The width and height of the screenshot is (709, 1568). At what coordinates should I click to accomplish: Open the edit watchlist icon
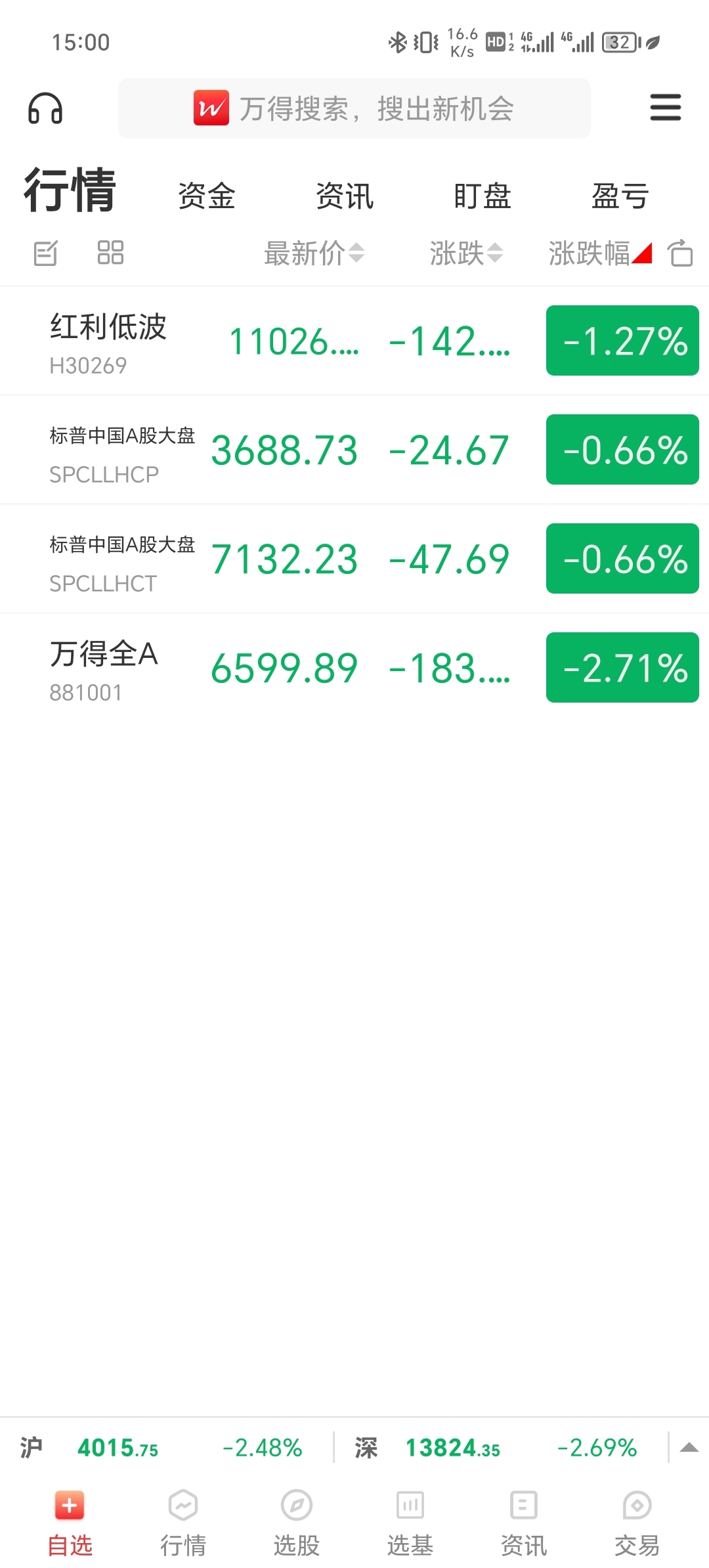click(x=45, y=253)
